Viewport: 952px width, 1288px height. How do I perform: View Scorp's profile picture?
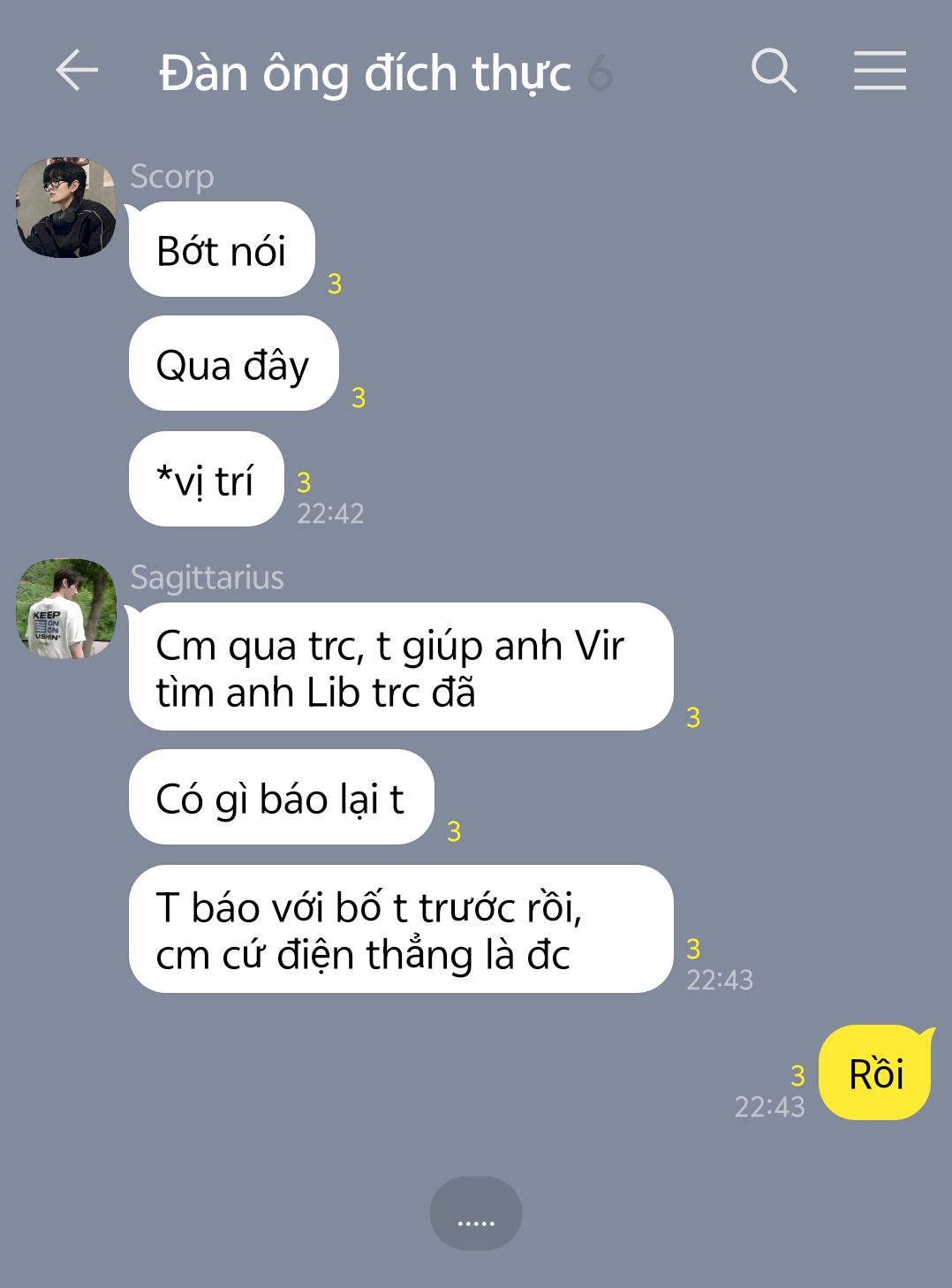pos(66,208)
